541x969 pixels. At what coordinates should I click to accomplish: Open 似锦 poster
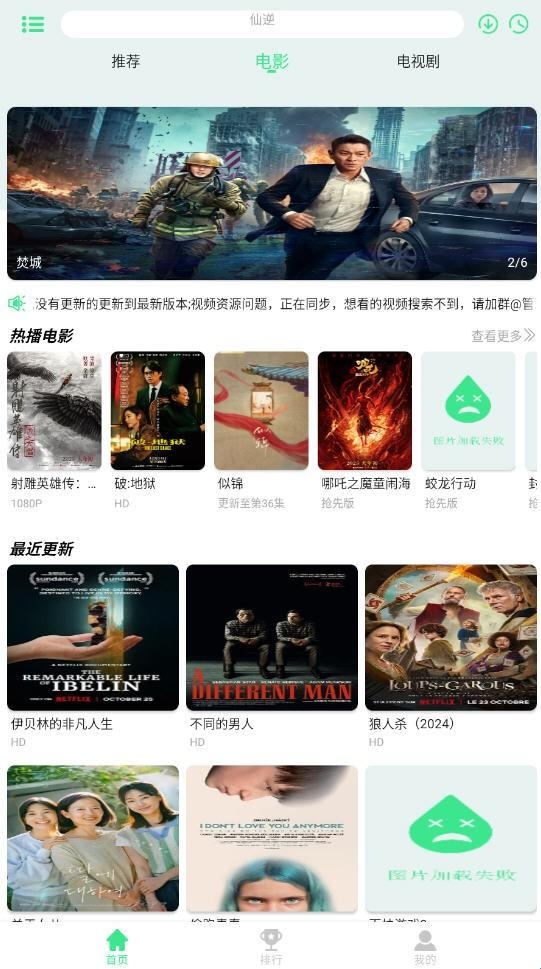click(261, 410)
